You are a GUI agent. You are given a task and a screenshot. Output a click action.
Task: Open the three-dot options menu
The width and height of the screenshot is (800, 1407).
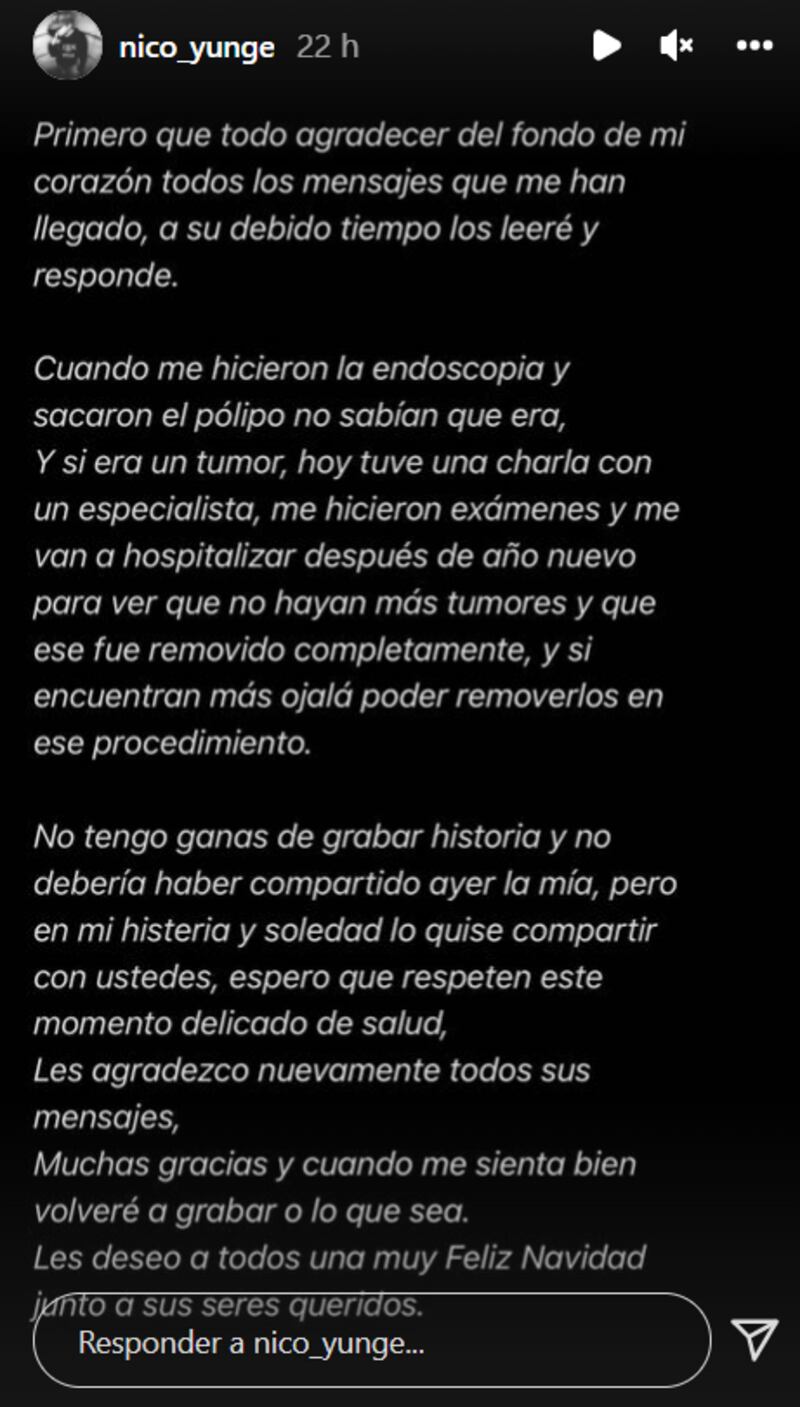pyautogui.click(x=754, y=45)
